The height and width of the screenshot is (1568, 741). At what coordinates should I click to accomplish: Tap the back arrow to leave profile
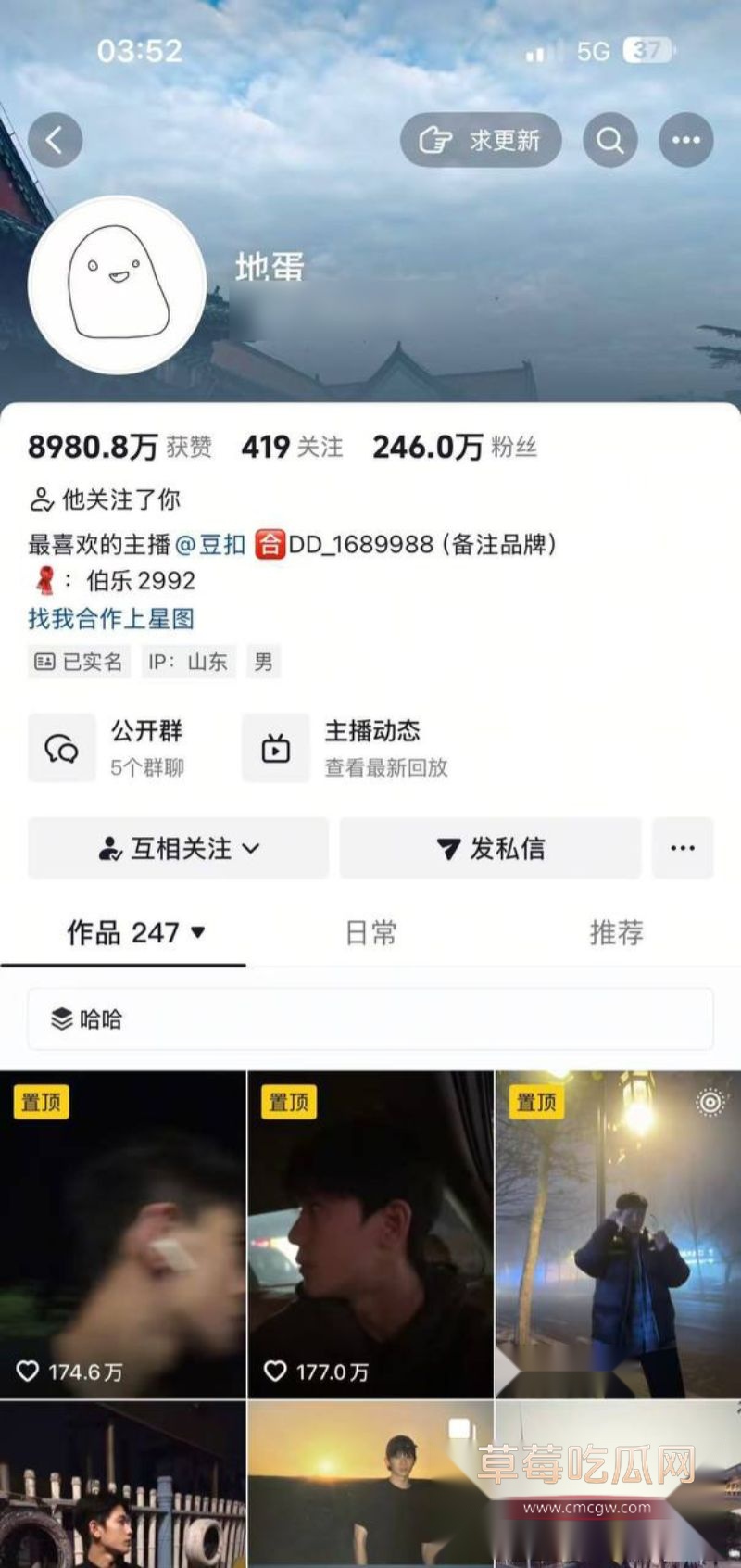tap(54, 139)
